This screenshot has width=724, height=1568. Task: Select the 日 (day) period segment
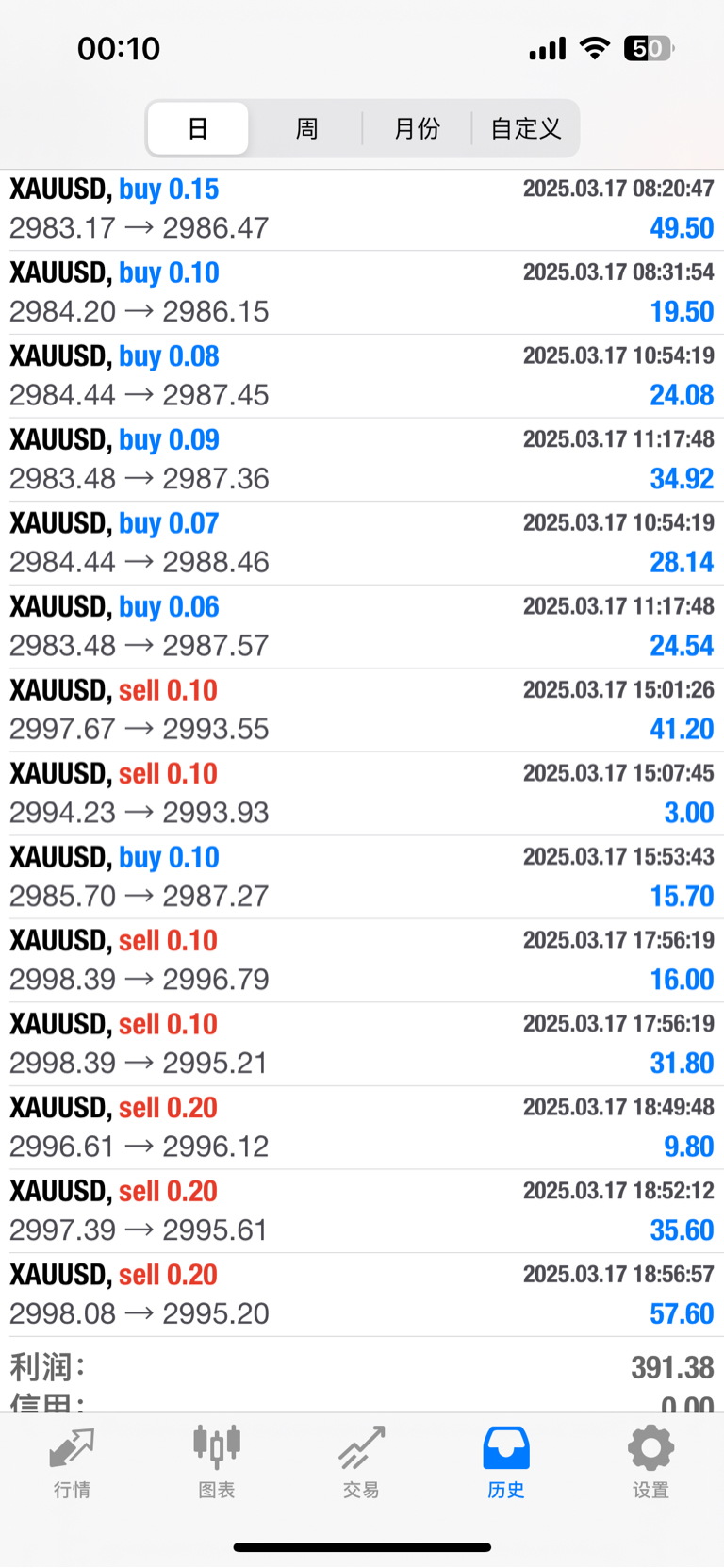coord(198,128)
